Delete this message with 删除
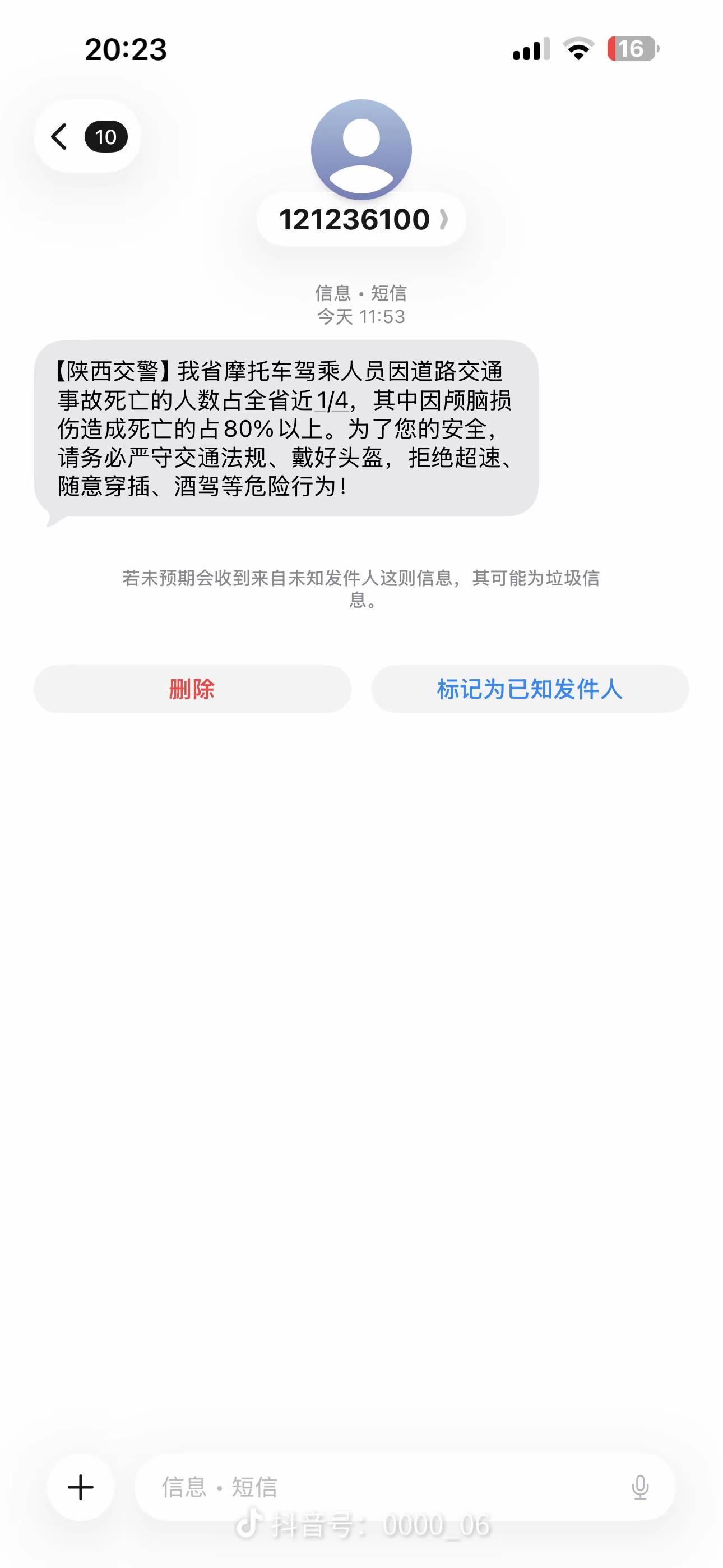 click(x=192, y=689)
